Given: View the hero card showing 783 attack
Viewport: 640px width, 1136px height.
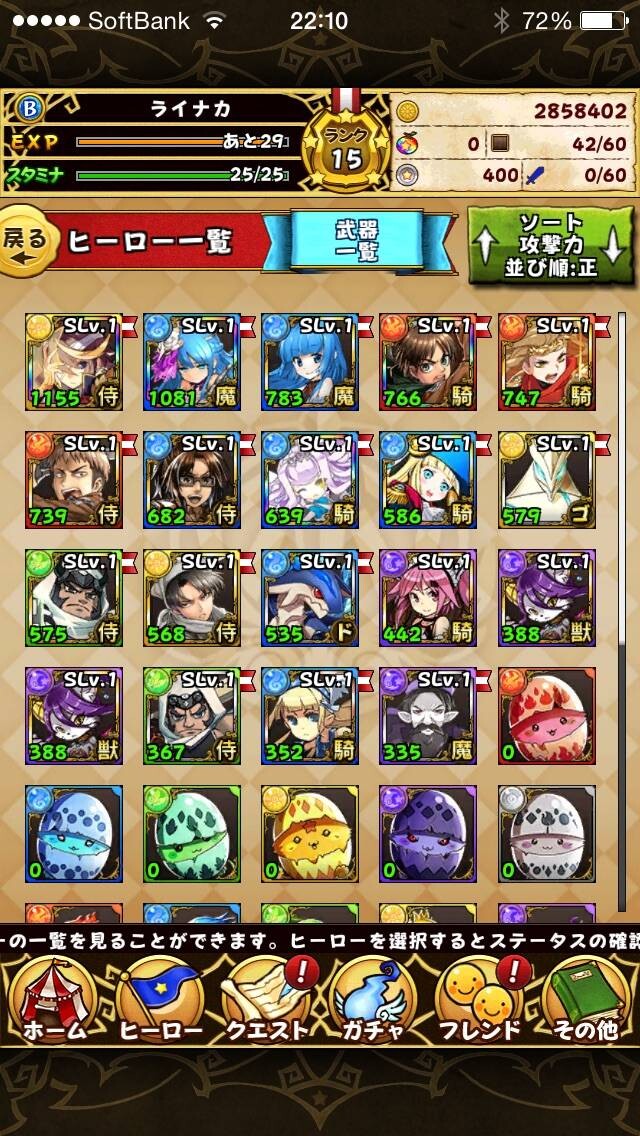Looking at the screenshot, I should 310,362.
